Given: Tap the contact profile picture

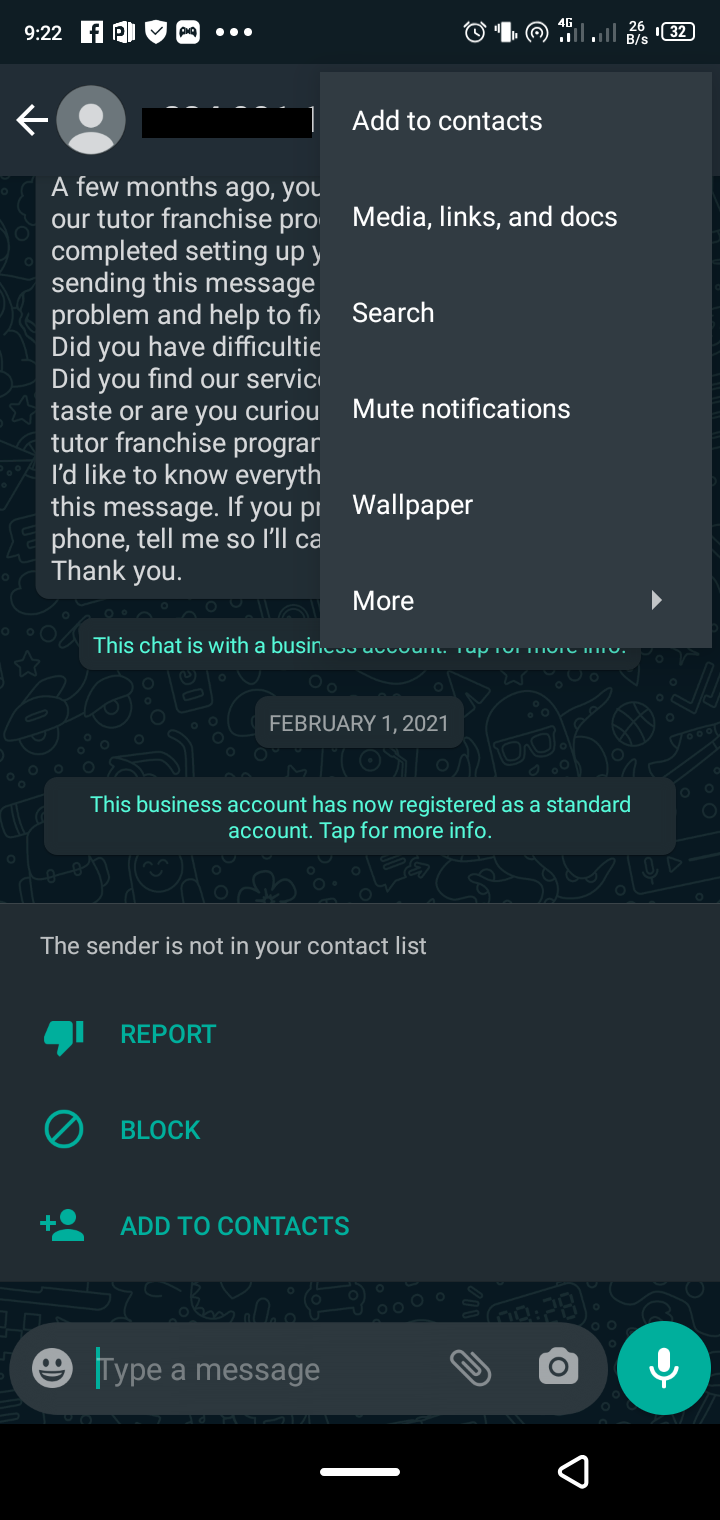Looking at the screenshot, I should point(91,119).
